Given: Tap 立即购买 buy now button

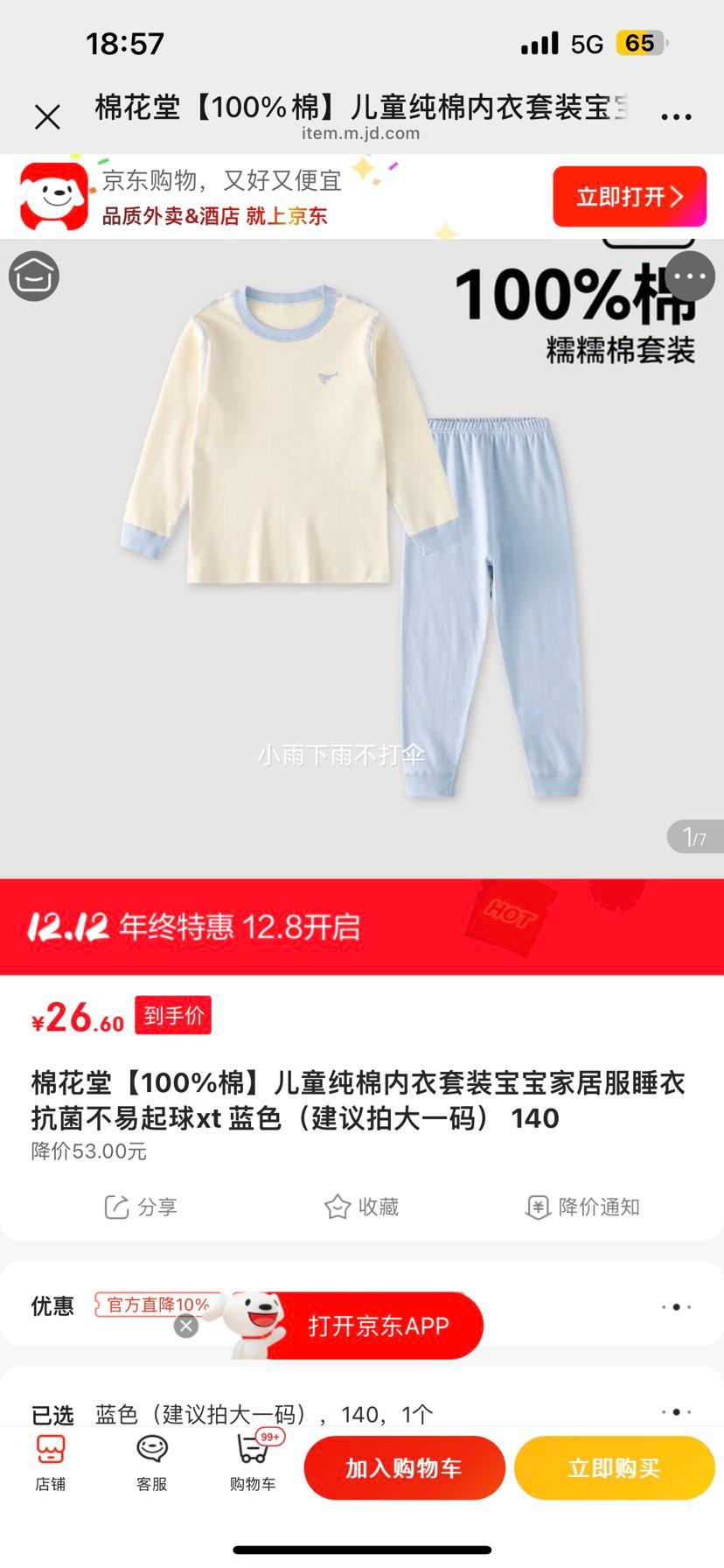Looking at the screenshot, I should click(614, 1468).
